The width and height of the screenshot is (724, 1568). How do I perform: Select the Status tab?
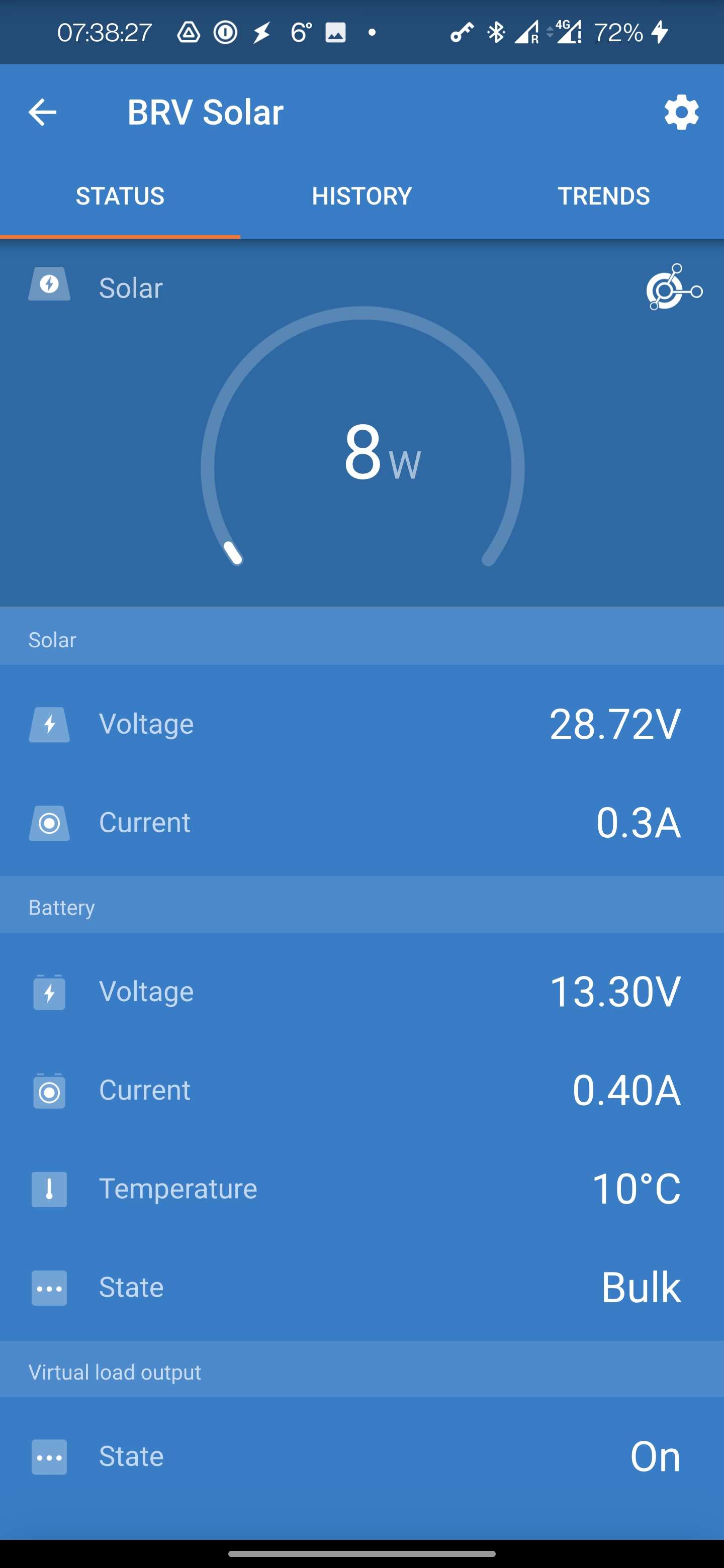(x=120, y=196)
